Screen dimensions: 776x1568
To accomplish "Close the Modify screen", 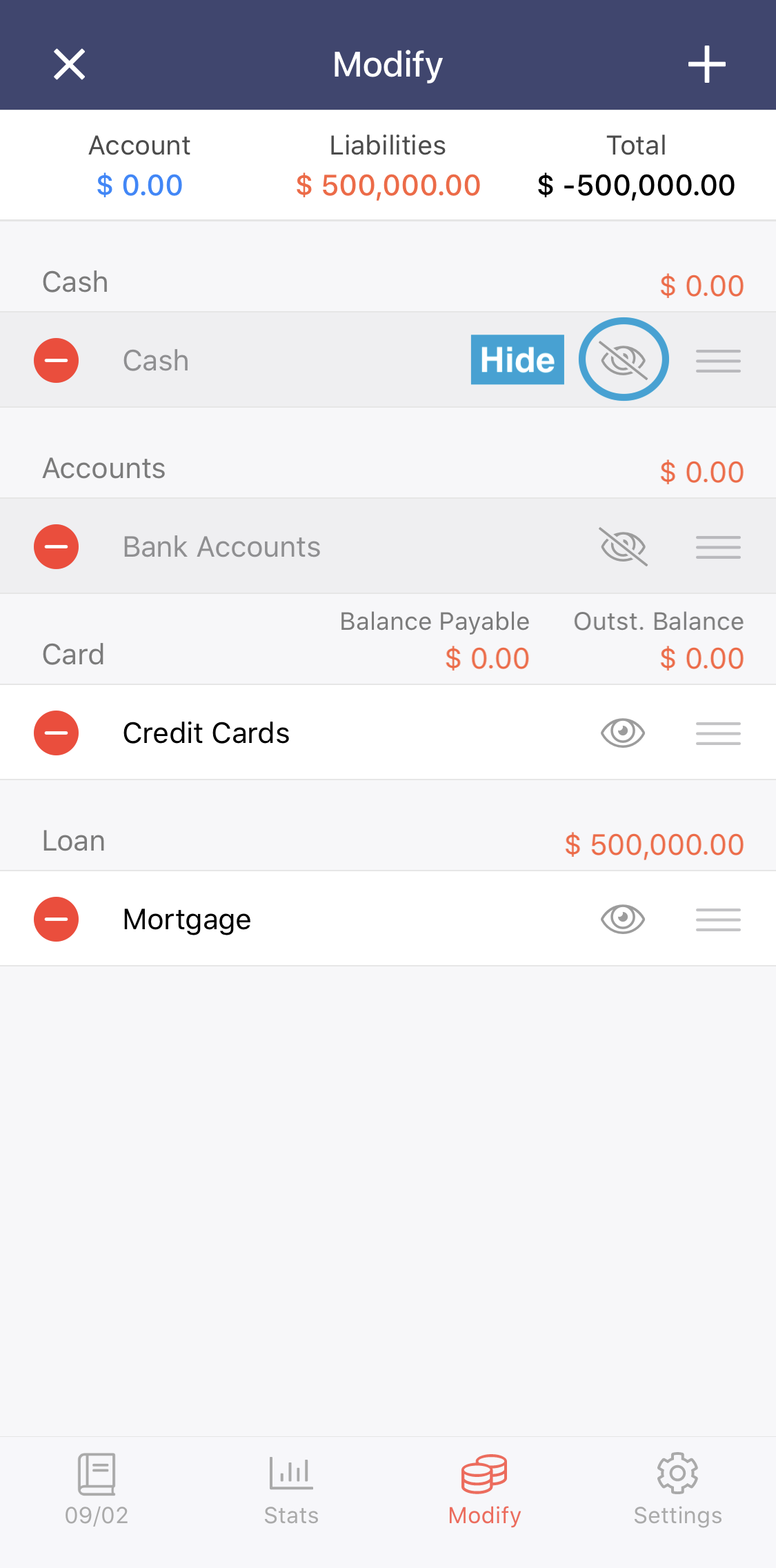I will 70,65.
